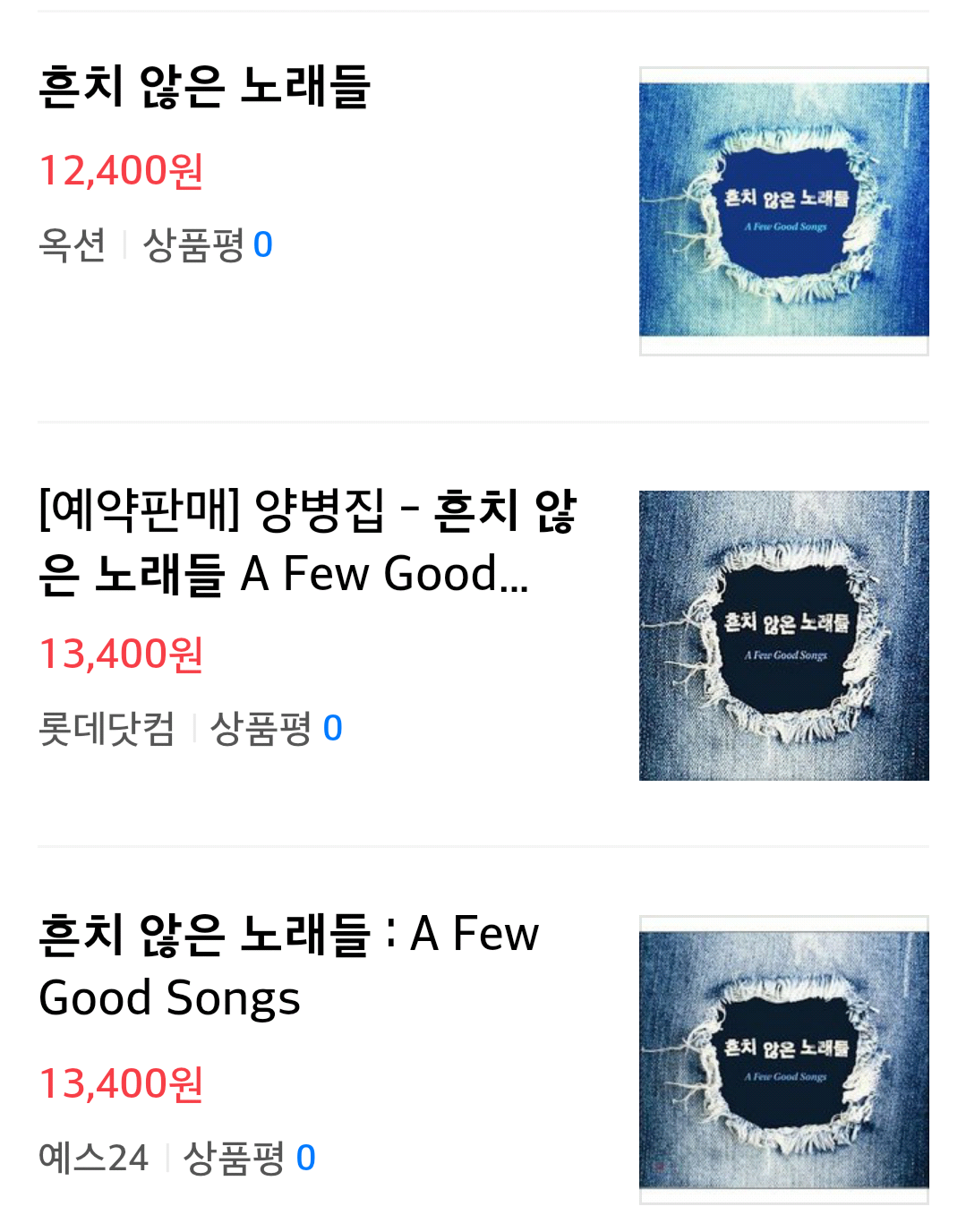
Task: View album cover image of 옥션 listing
Action: click(x=783, y=211)
